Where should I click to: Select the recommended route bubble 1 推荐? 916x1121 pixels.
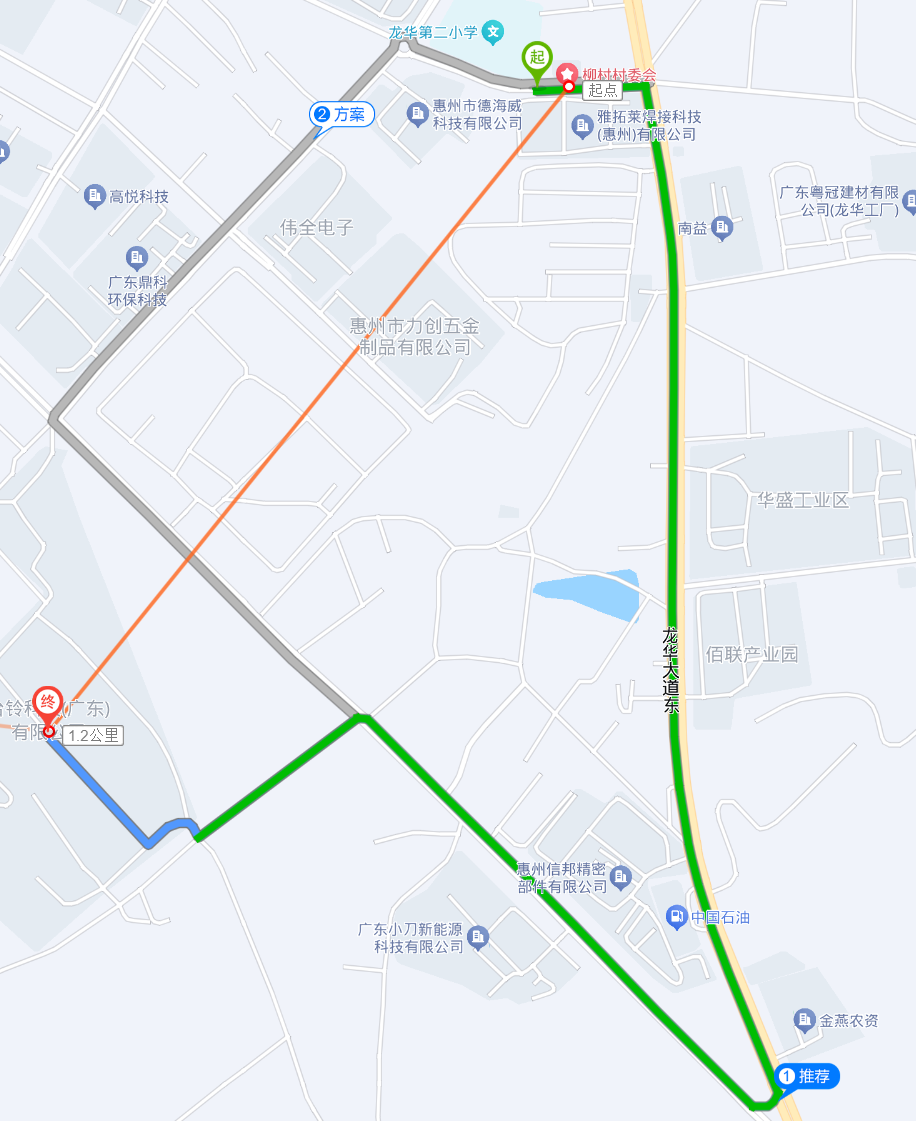[x=806, y=1077]
